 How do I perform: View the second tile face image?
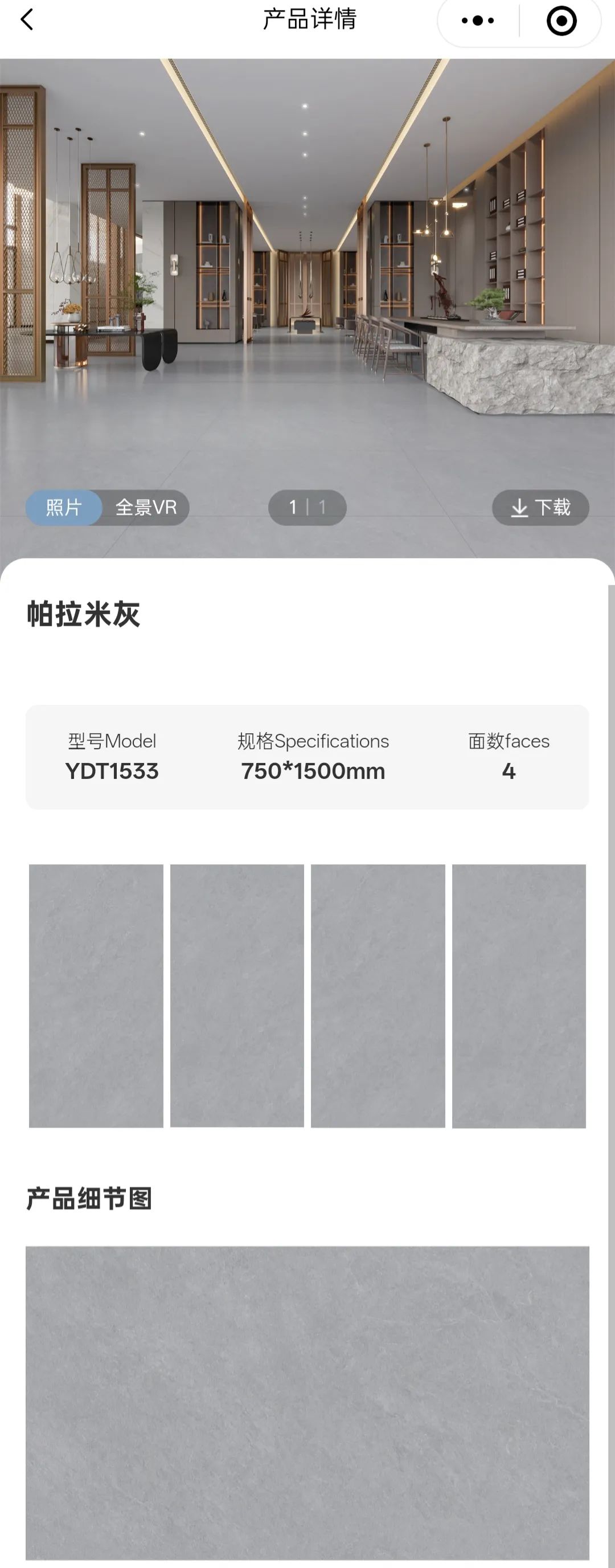[x=237, y=995]
